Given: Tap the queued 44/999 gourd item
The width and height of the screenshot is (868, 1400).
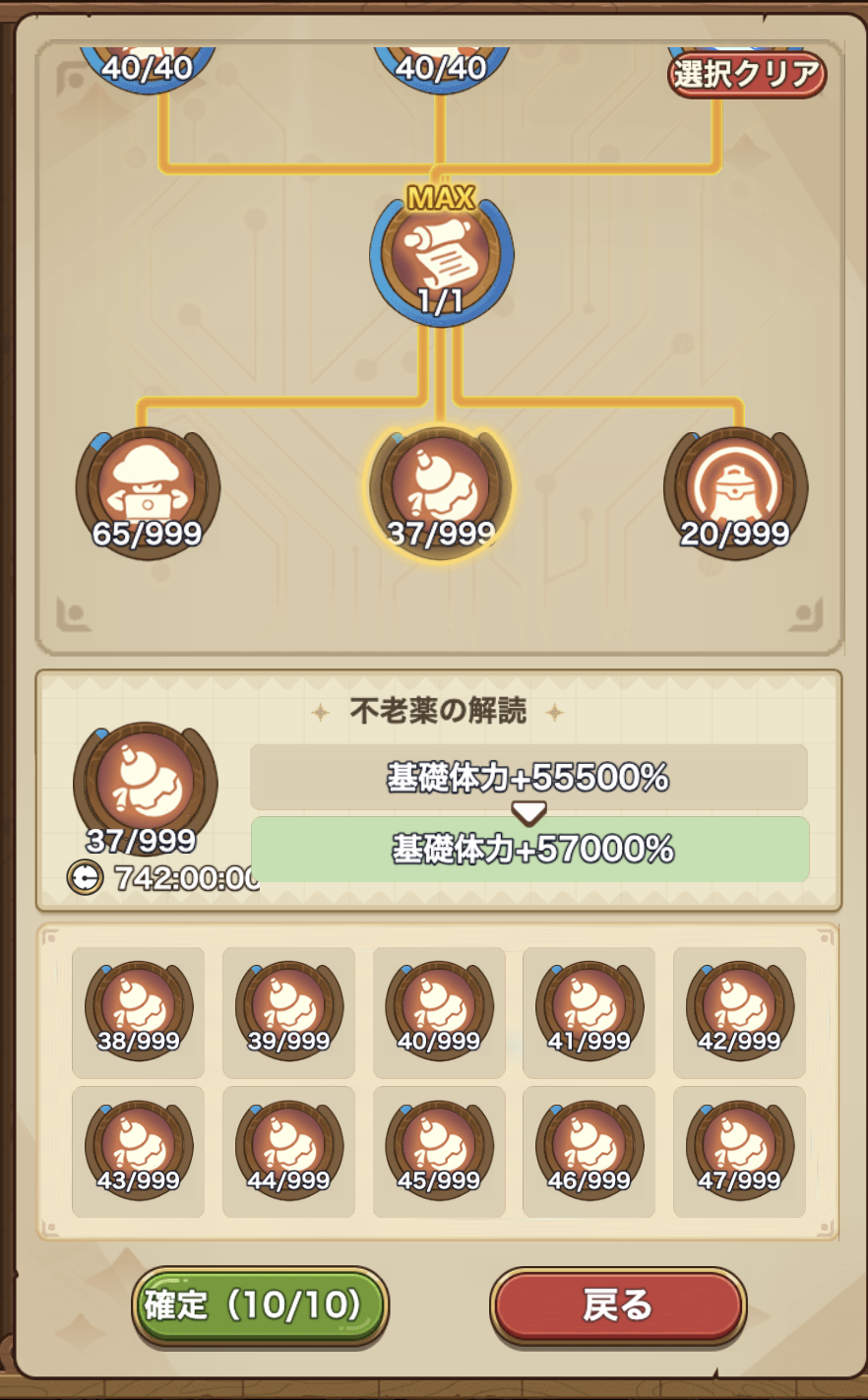Looking at the screenshot, I should pos(288,1152).
